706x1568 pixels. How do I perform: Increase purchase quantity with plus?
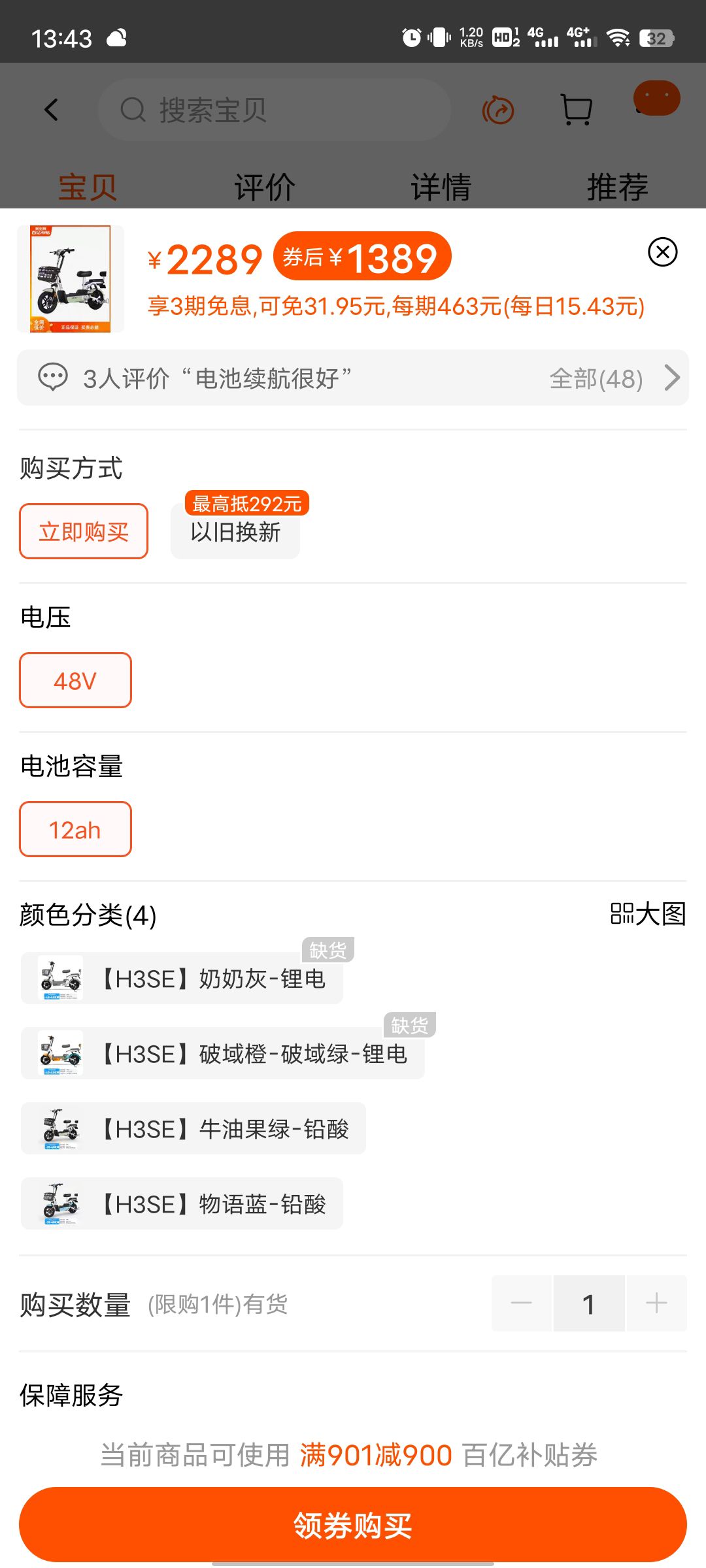[x=656, y=1303]
